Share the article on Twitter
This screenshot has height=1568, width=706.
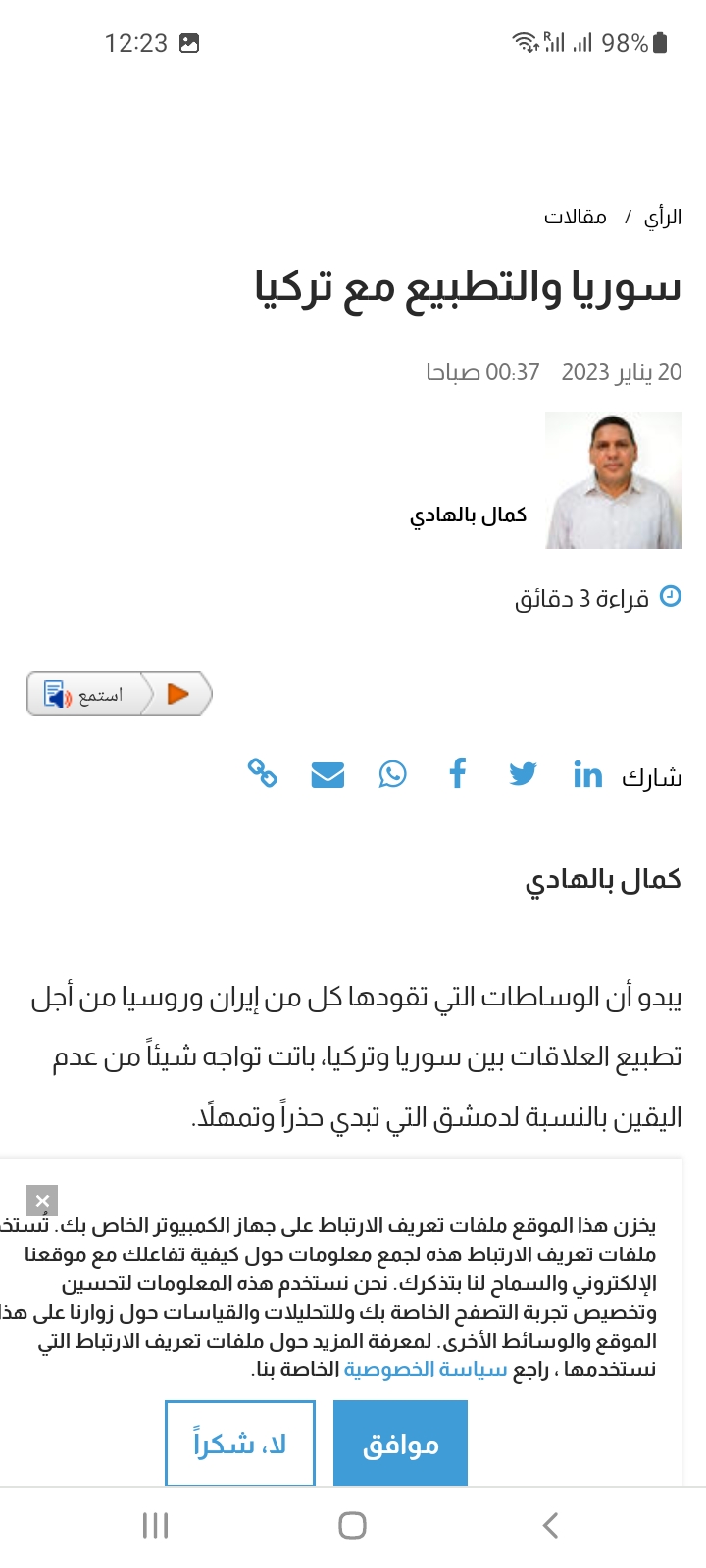[523, 774]
